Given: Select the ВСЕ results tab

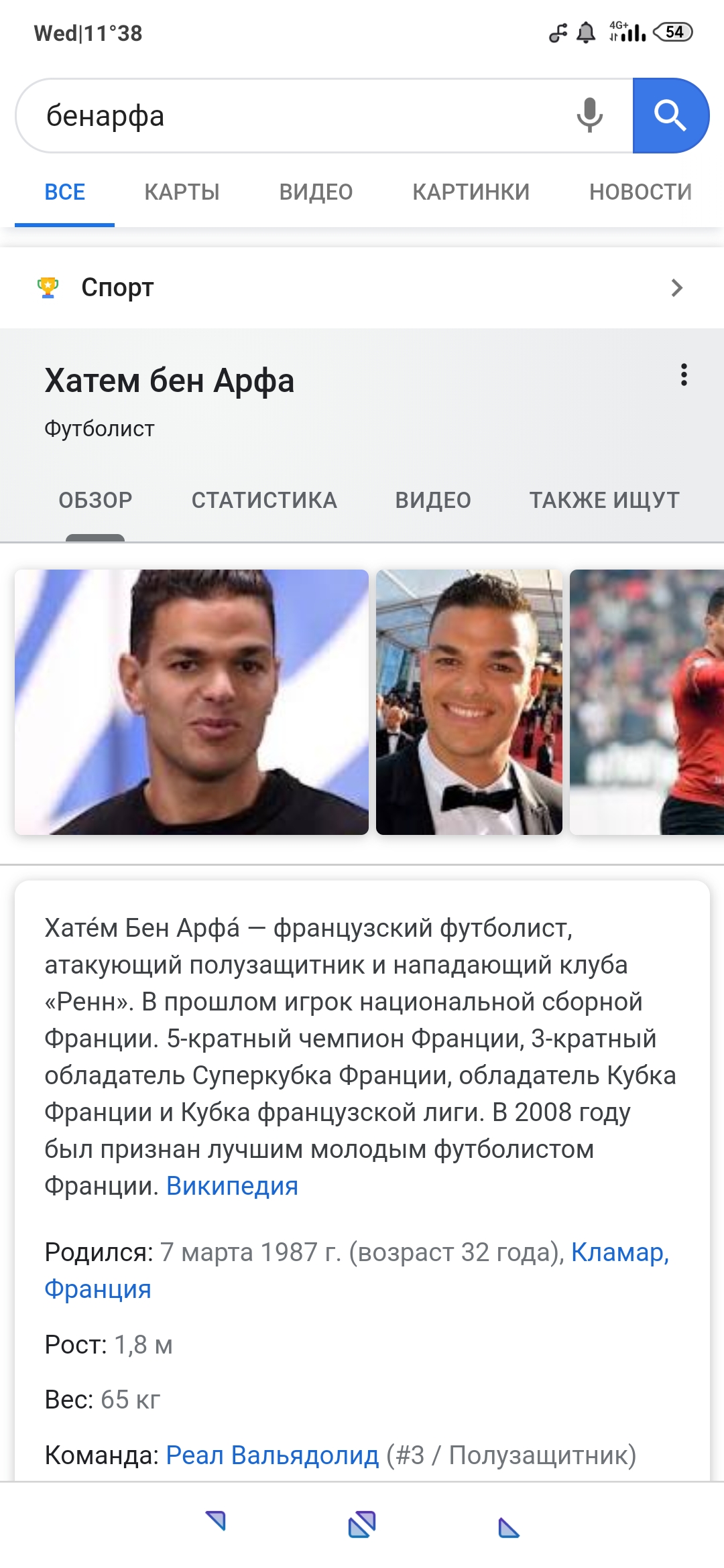Looking at the screenshot, I should pyautogui.click(x=64, y=192).
